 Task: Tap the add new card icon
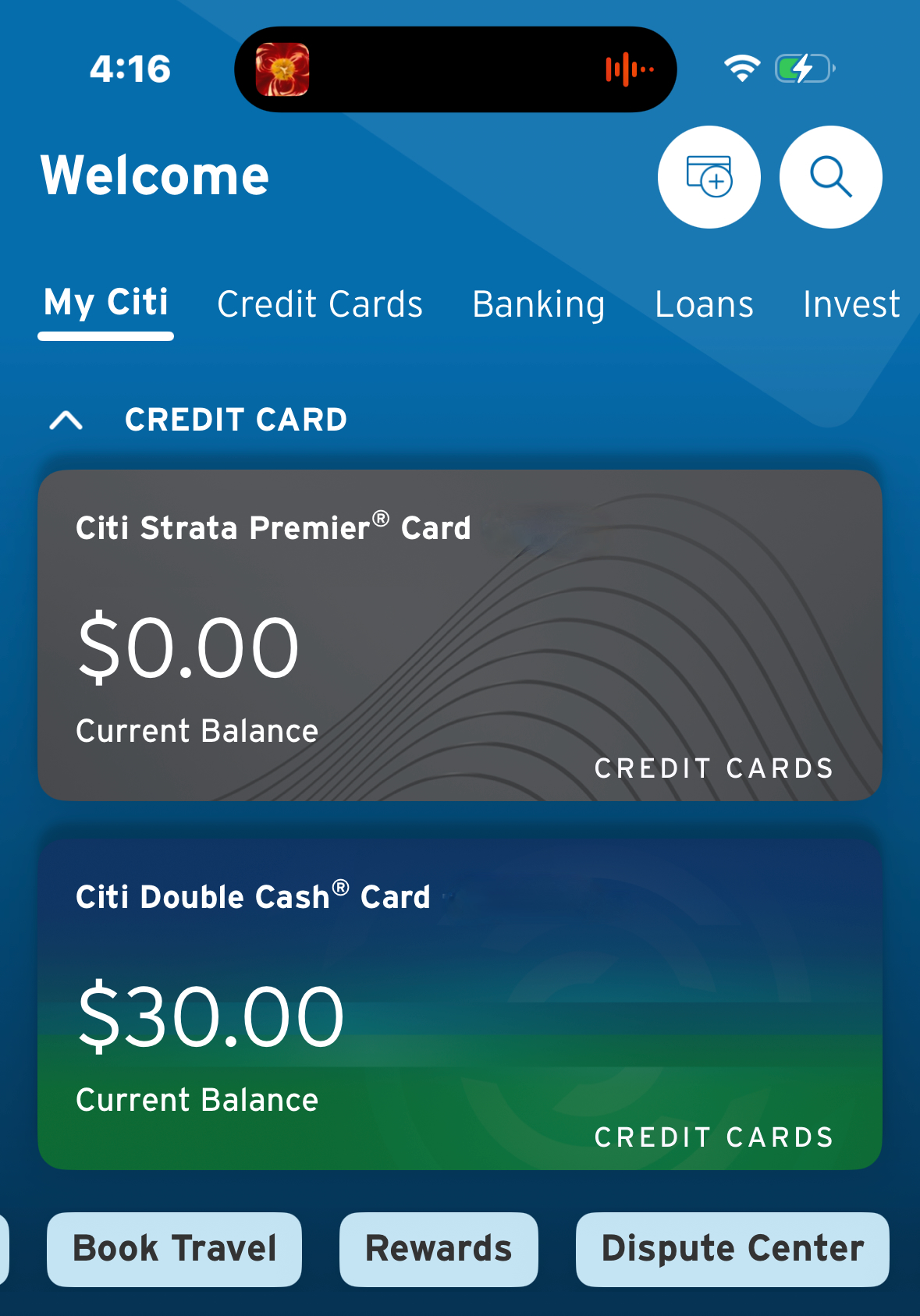(709, 176)
